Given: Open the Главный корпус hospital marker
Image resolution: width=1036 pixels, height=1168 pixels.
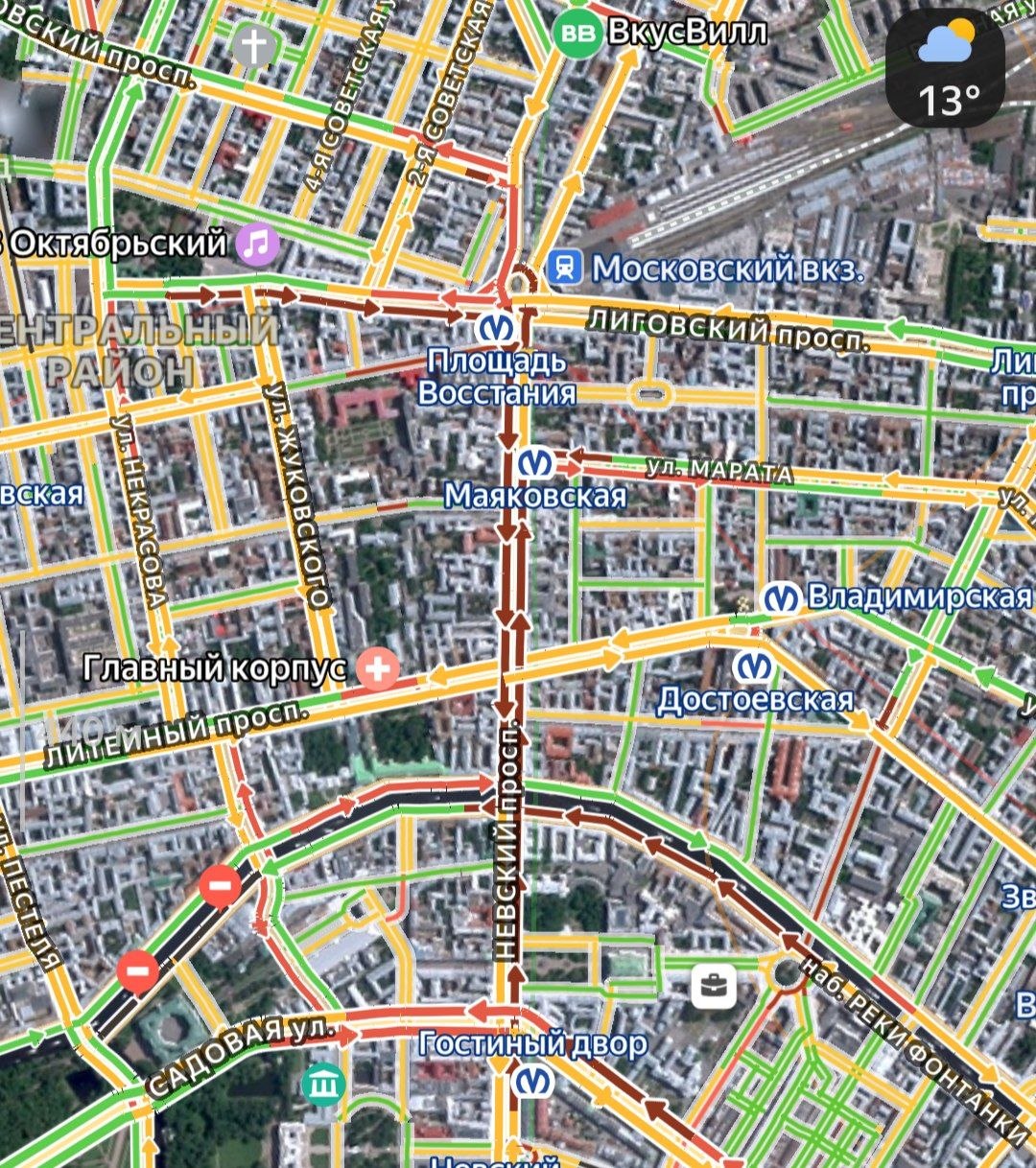Looking at the screenshot, I should [378, 668].
